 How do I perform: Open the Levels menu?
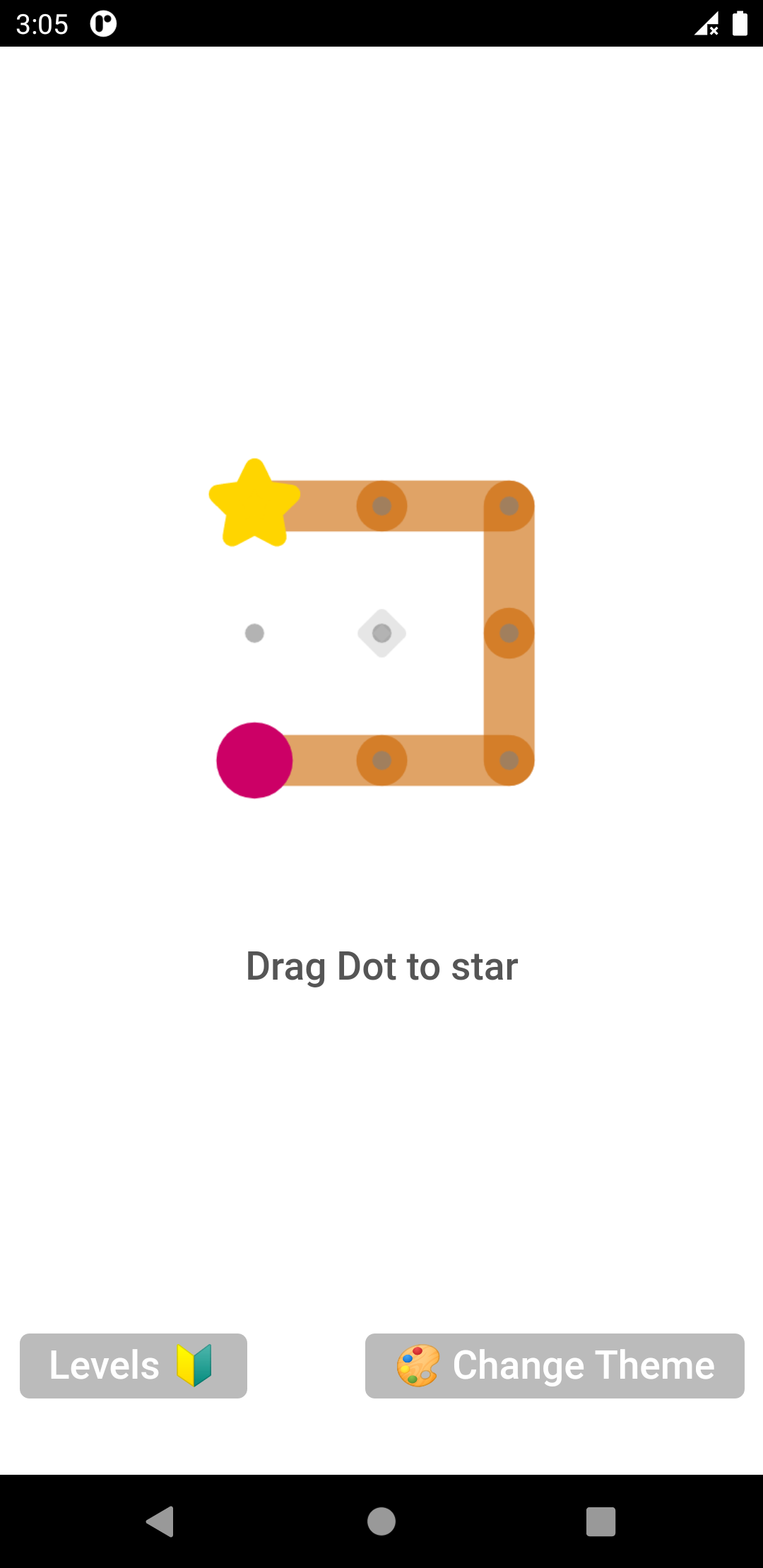click(x=133, y=1366)
